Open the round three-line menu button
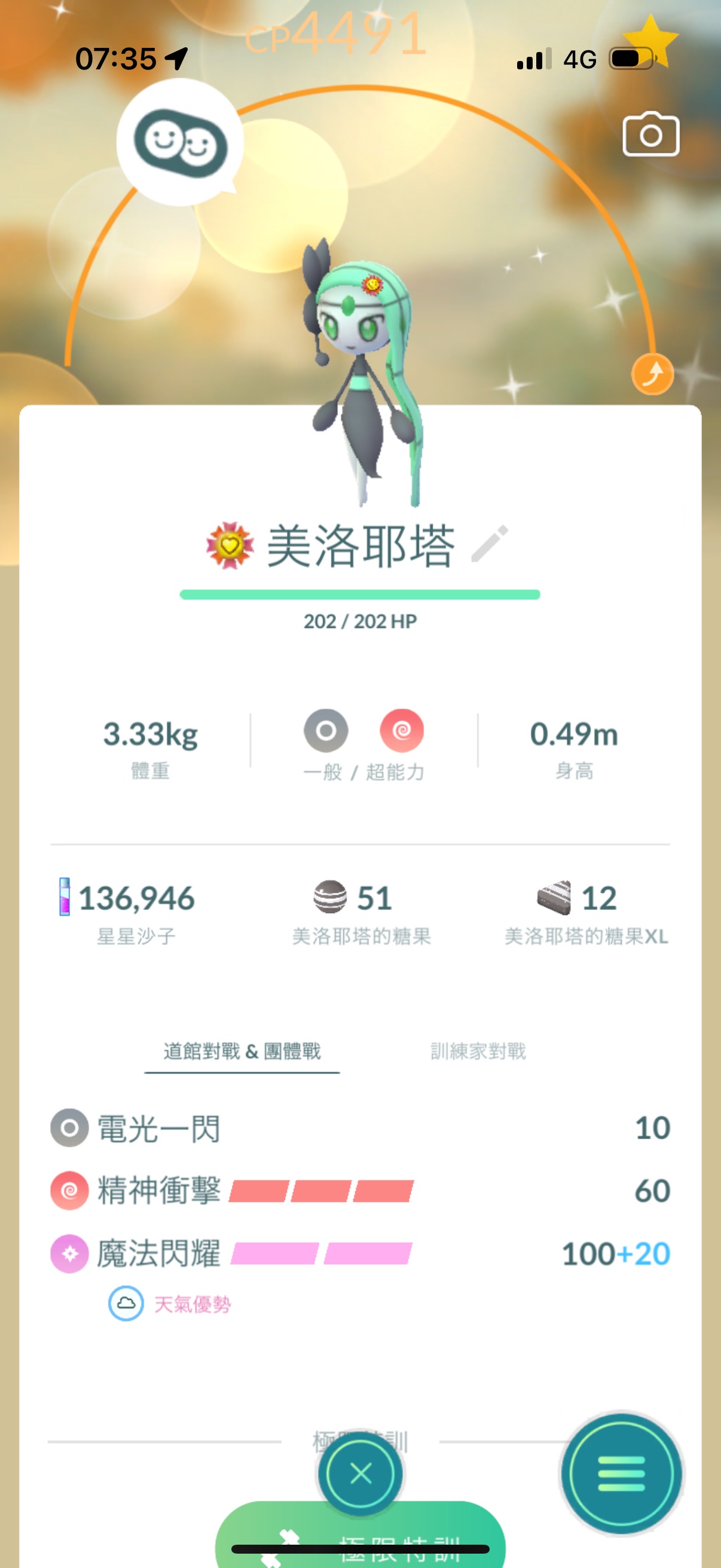721x1568 pixels. tap(621, 1474)
